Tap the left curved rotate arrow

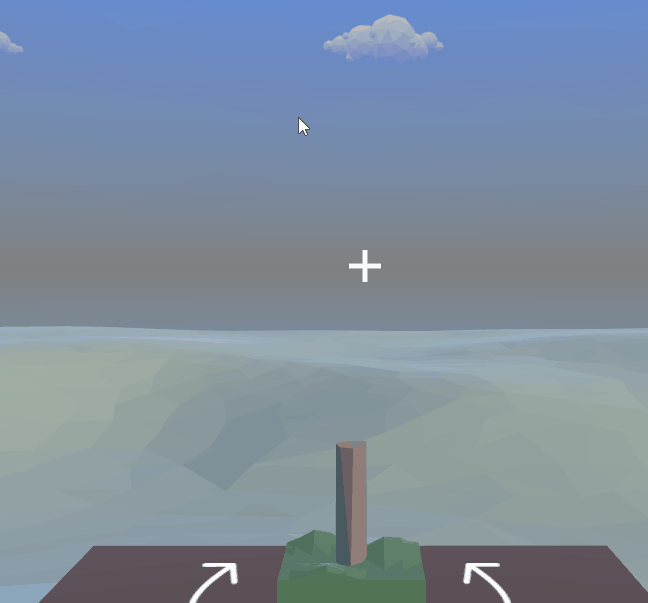[x=214, y=582]
